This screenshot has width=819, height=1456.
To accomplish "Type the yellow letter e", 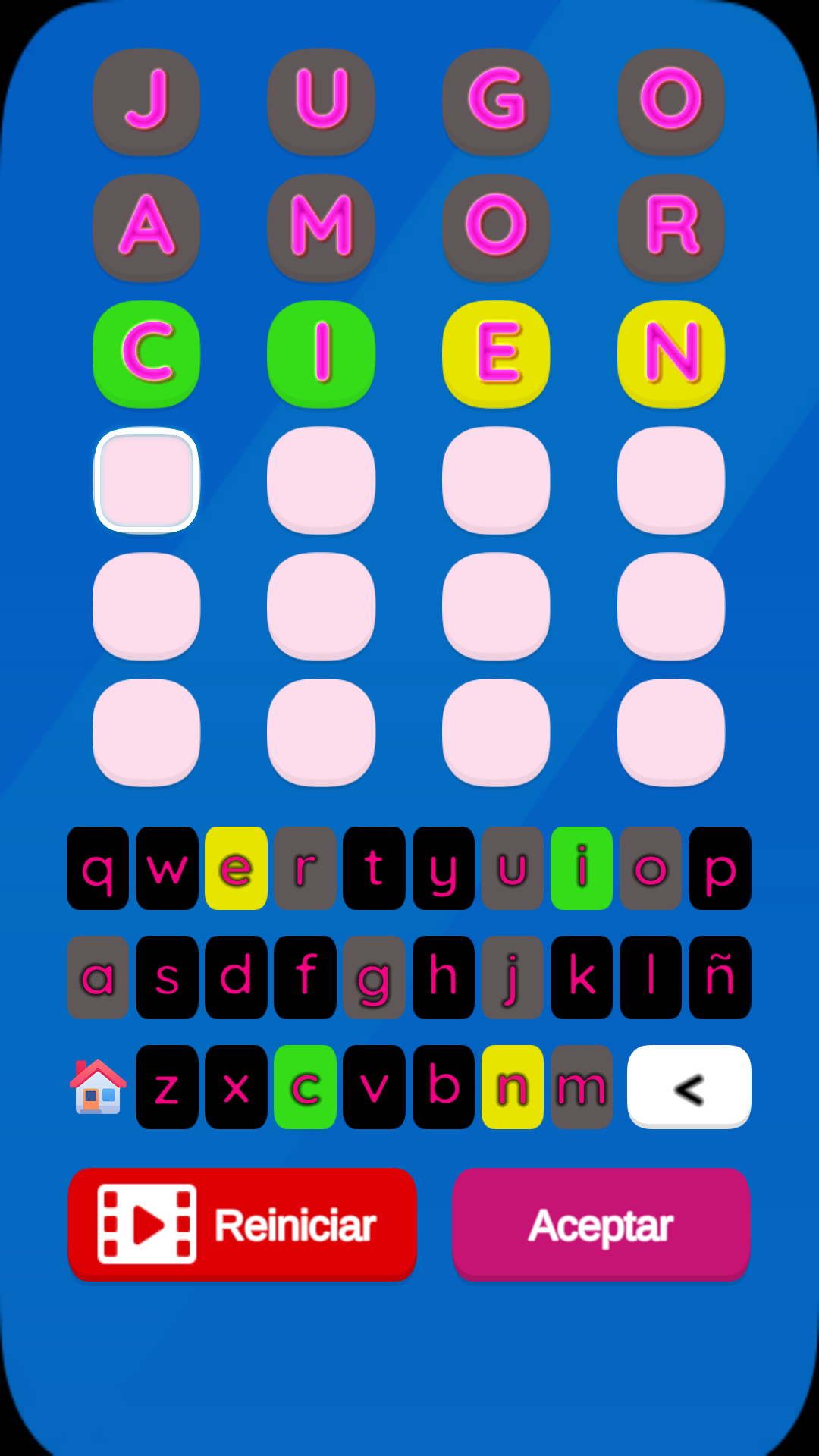I will (x=236, y=868).
